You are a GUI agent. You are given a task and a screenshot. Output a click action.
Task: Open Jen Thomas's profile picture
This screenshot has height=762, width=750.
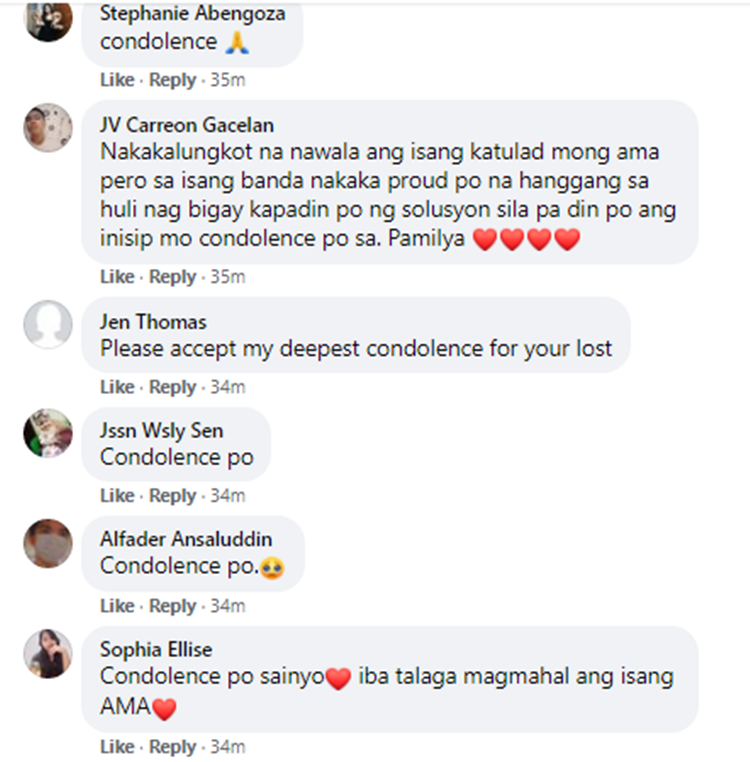click(48, 325)
